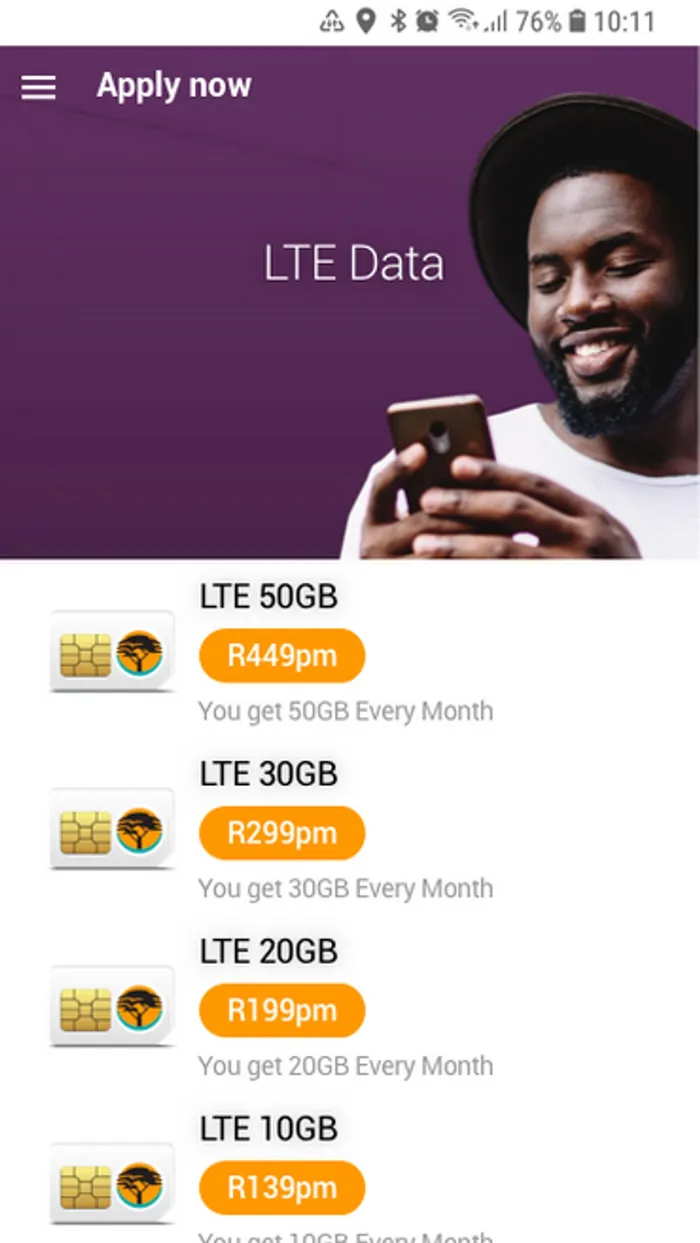Select the LTE 20GB plan

pyautogui.click(x=269, y=951)
